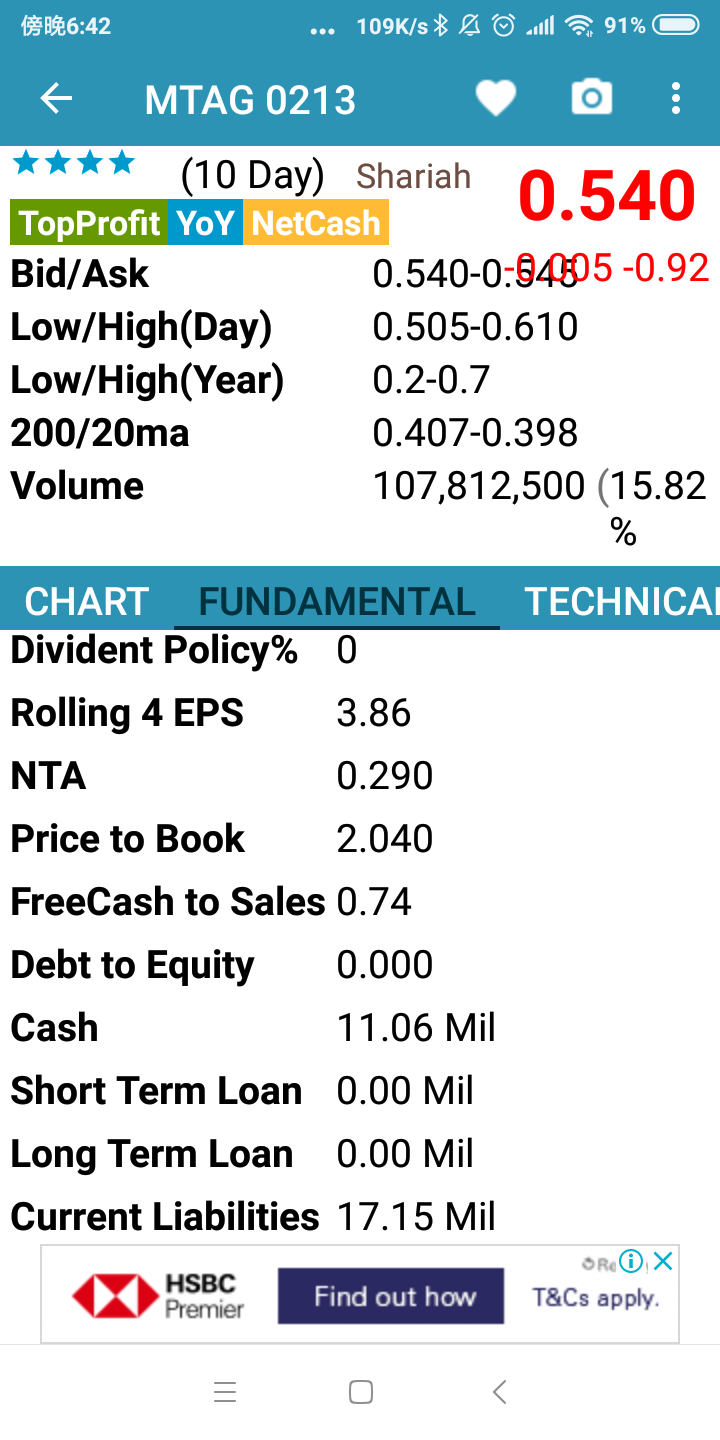
Task: Select the FUNDAMENTAL tab
Action: pos(337,602)
